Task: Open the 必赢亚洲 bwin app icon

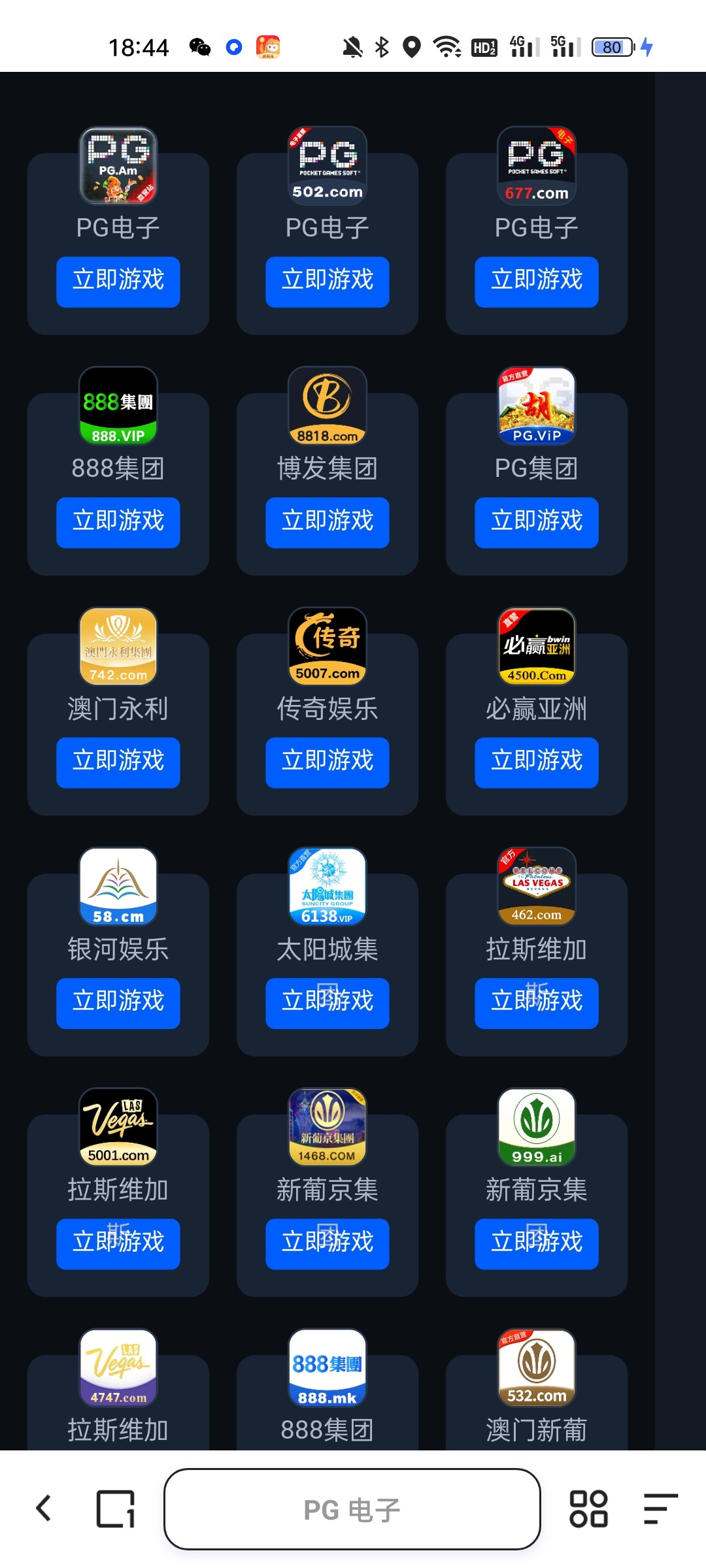Action: coord(536,645)
